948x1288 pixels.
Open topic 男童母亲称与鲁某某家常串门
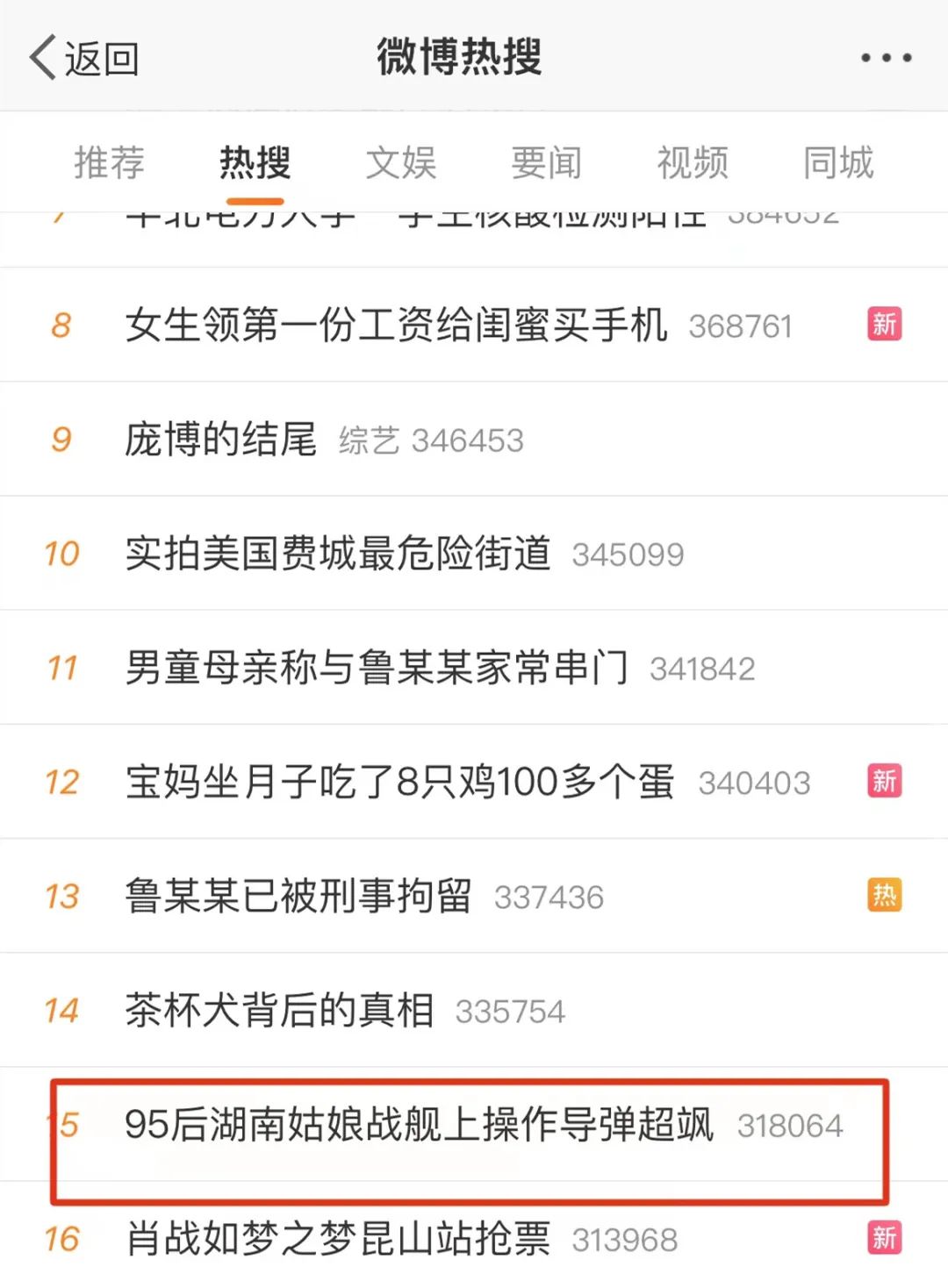tap(376, 668)
